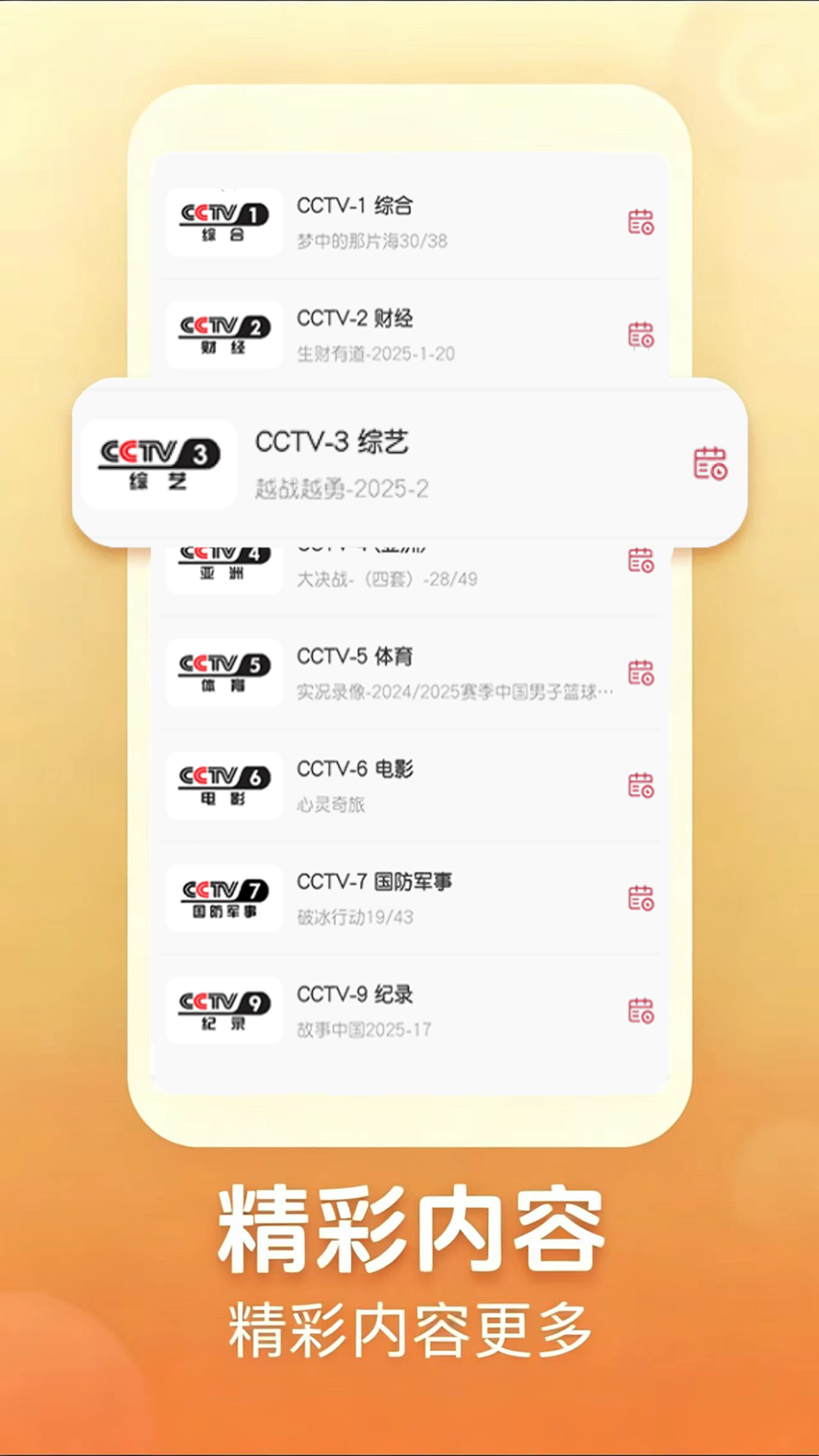Image resolution: width=819 pixels, height=1456 pixels.
Task: Open the CCTV-5 schedule calendar icon
Action: 641,673
